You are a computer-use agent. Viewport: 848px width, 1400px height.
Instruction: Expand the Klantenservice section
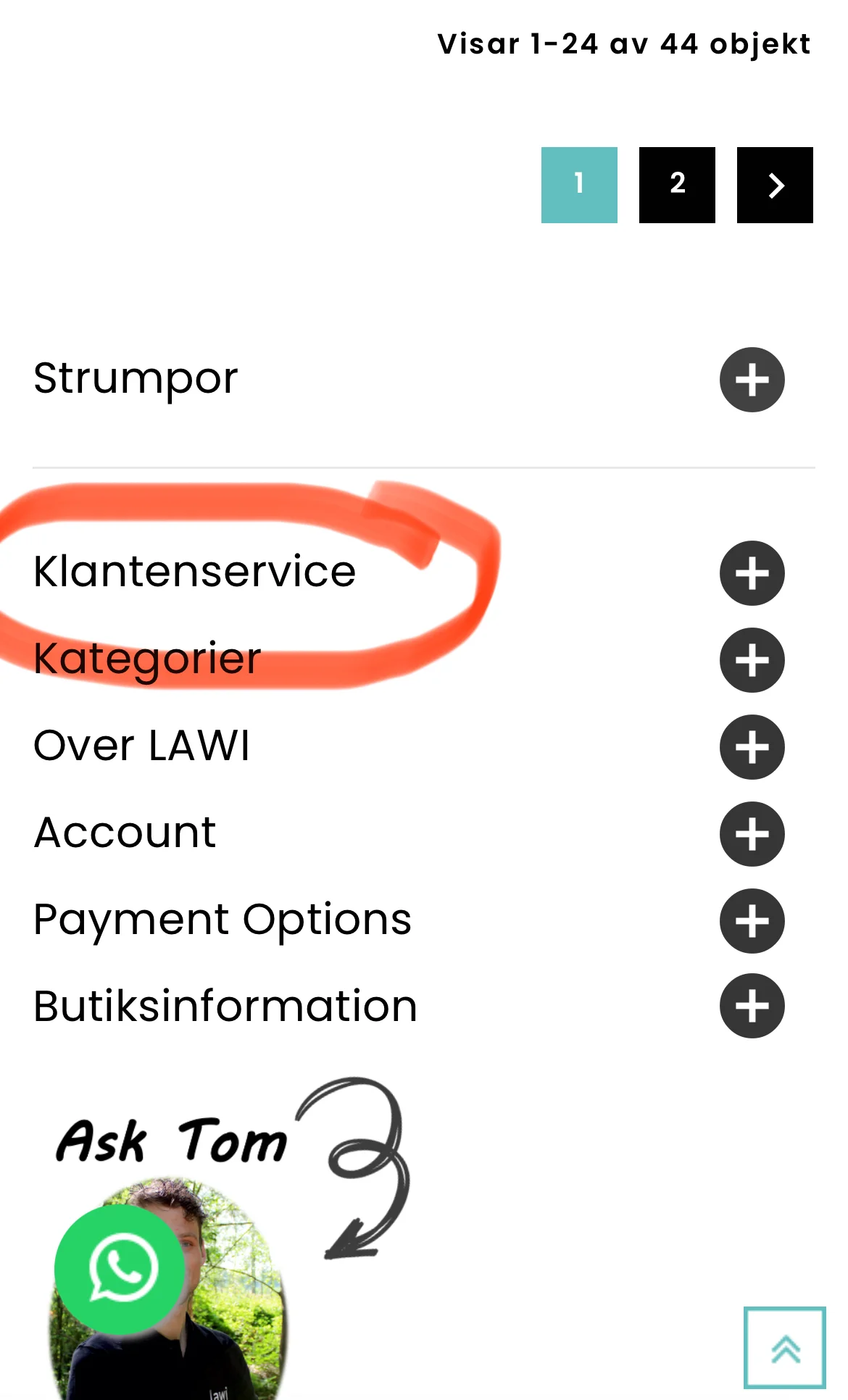(752, 573)
